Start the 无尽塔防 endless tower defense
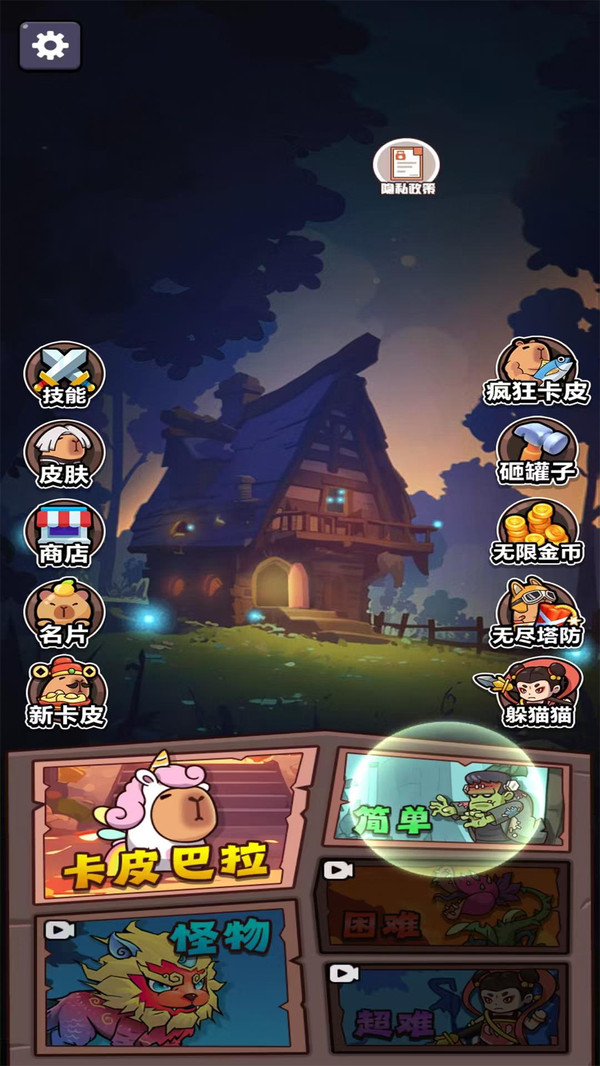The height and width of the screenshot is (1066, 600). [x=537, y=613]
